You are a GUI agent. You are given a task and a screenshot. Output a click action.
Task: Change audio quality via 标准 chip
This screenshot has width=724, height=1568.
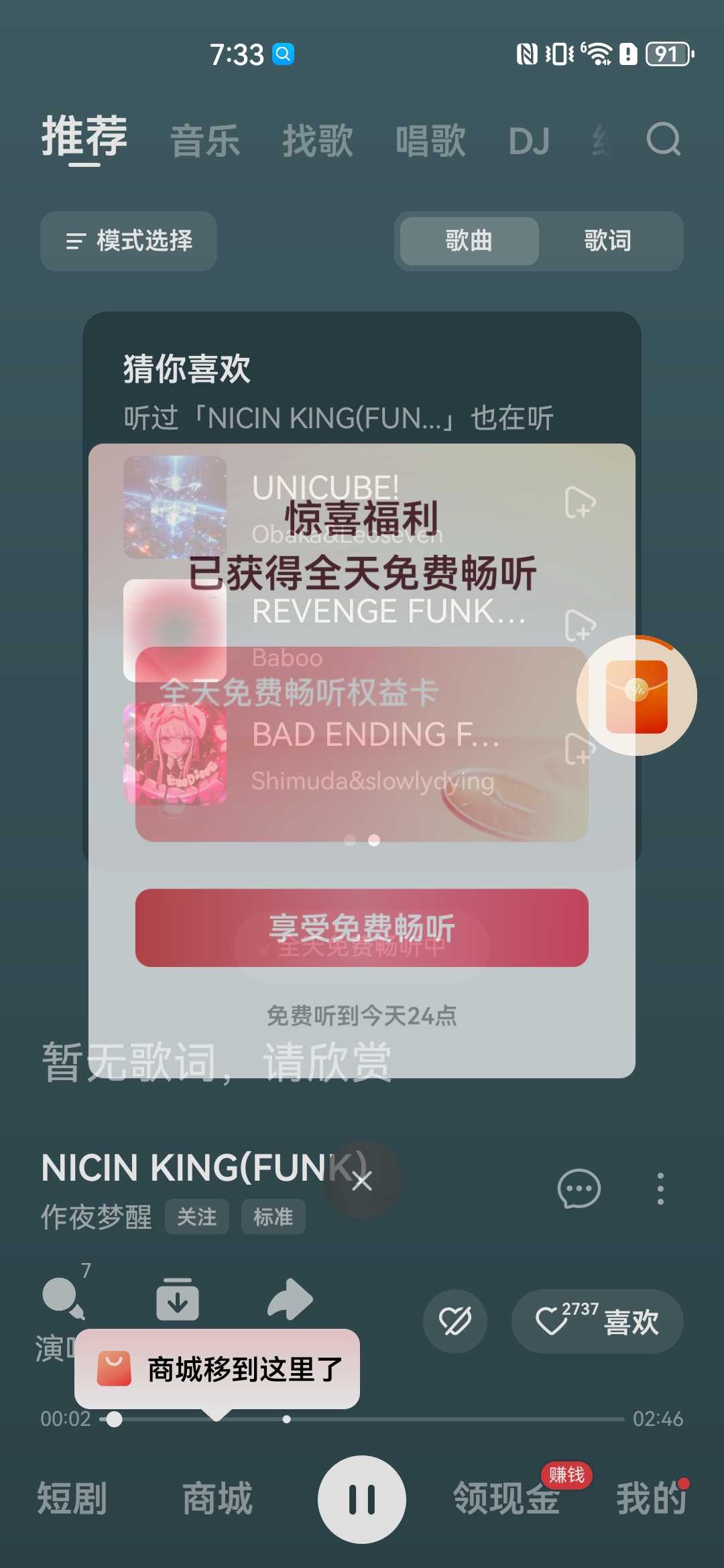[273, 1217]
